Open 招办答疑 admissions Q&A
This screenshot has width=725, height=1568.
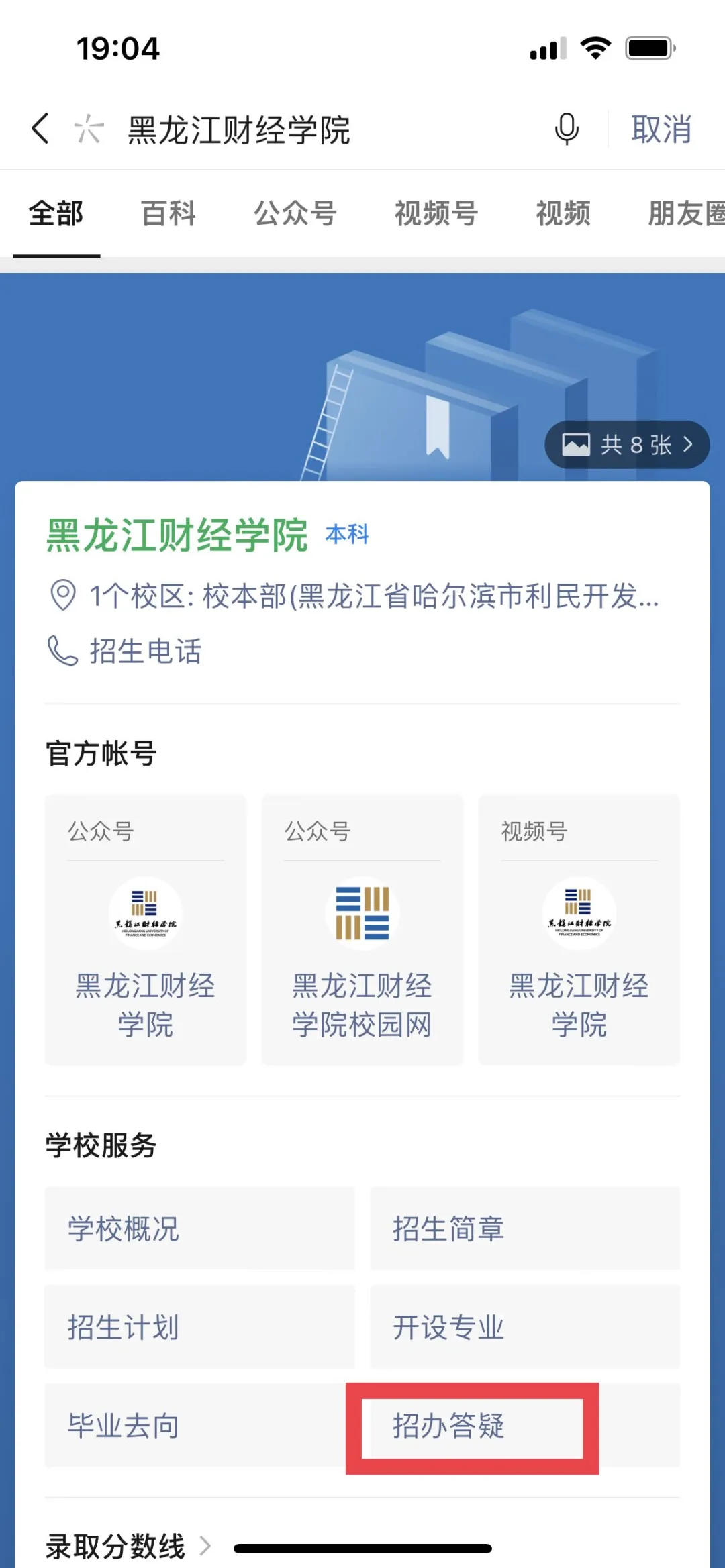[x=472, y=1426]
